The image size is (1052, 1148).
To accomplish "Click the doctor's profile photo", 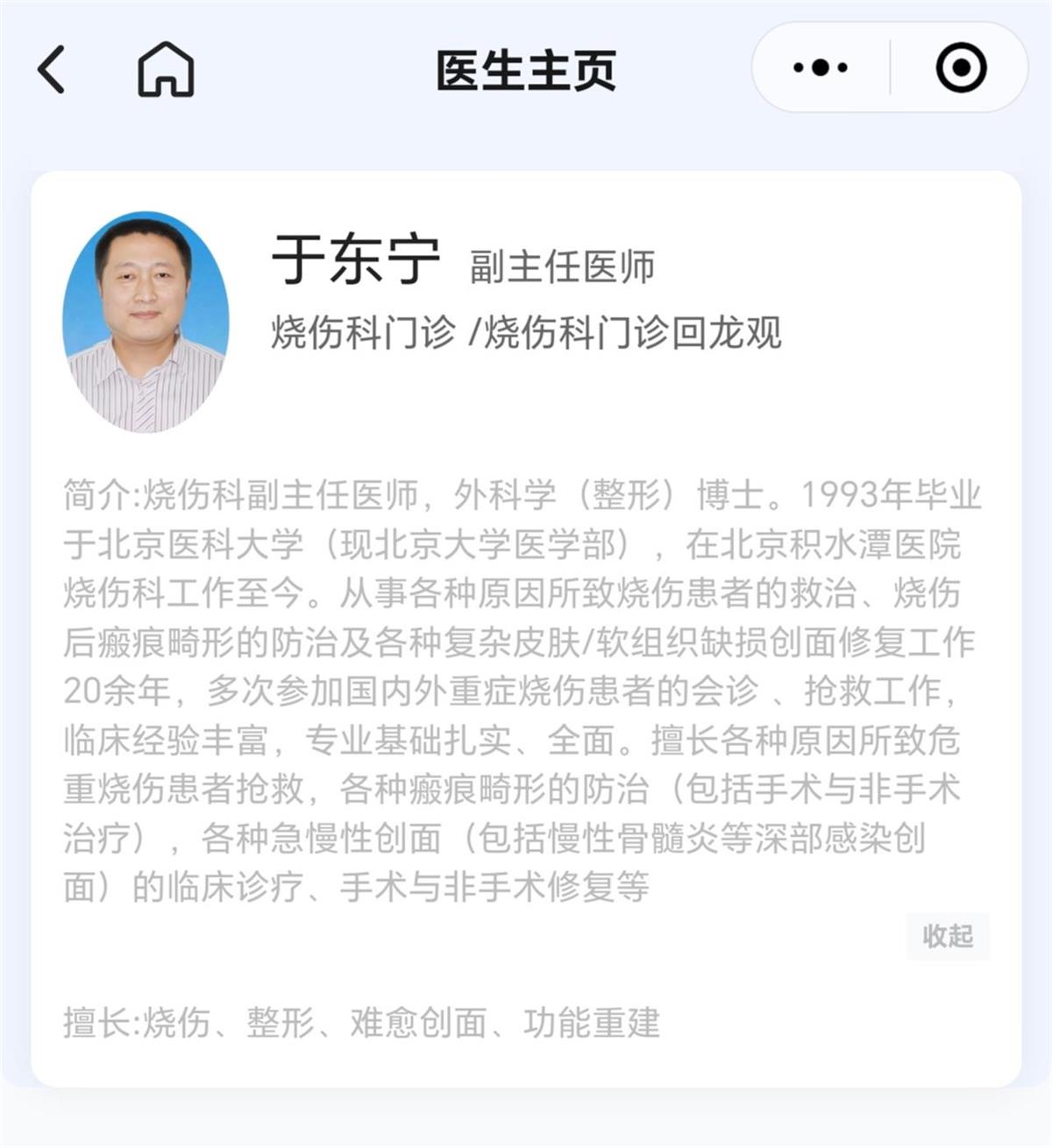I will tap(147, 324).
